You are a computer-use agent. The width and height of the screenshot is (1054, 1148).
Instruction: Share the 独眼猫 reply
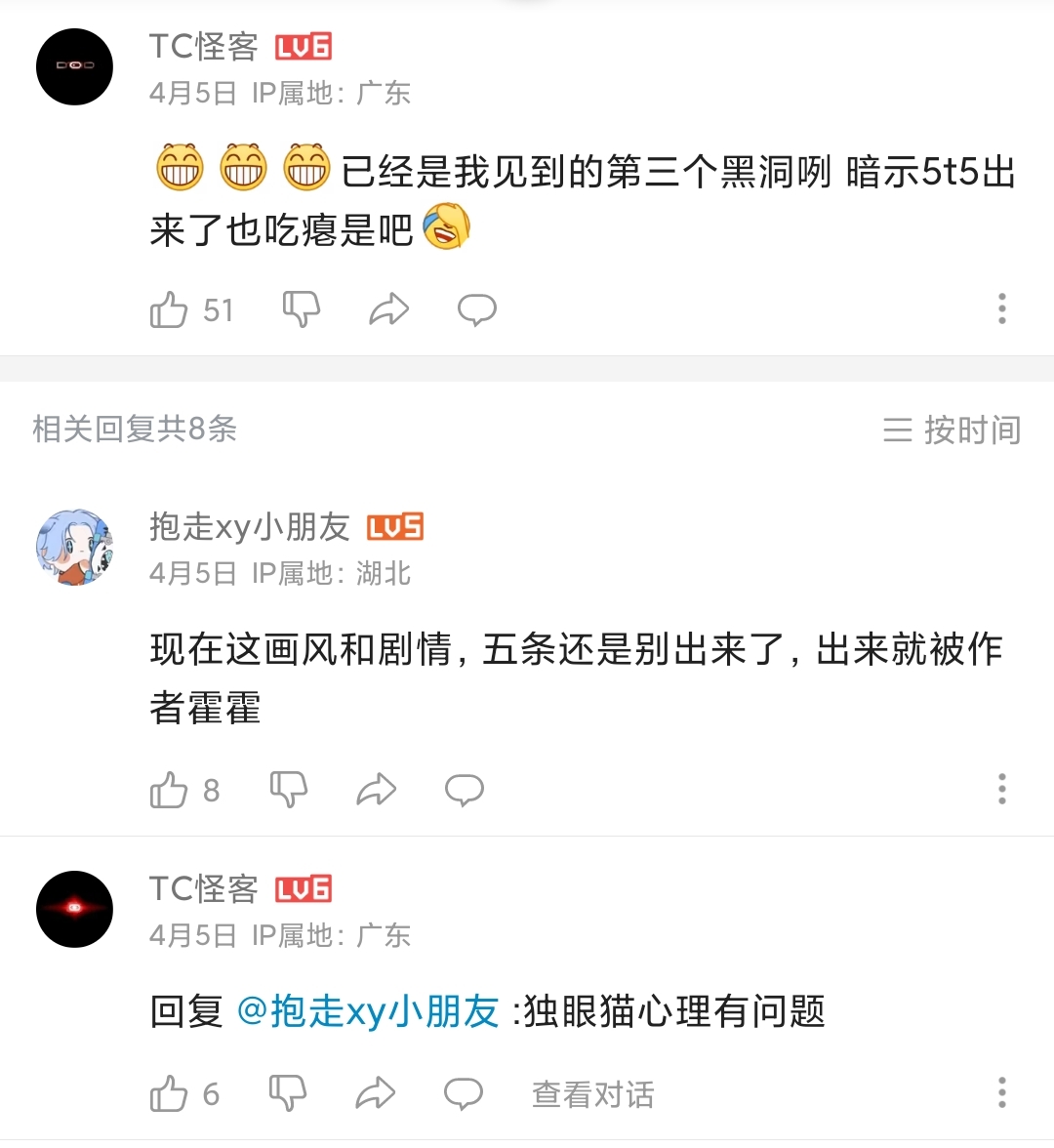(x=377, y=1093)
